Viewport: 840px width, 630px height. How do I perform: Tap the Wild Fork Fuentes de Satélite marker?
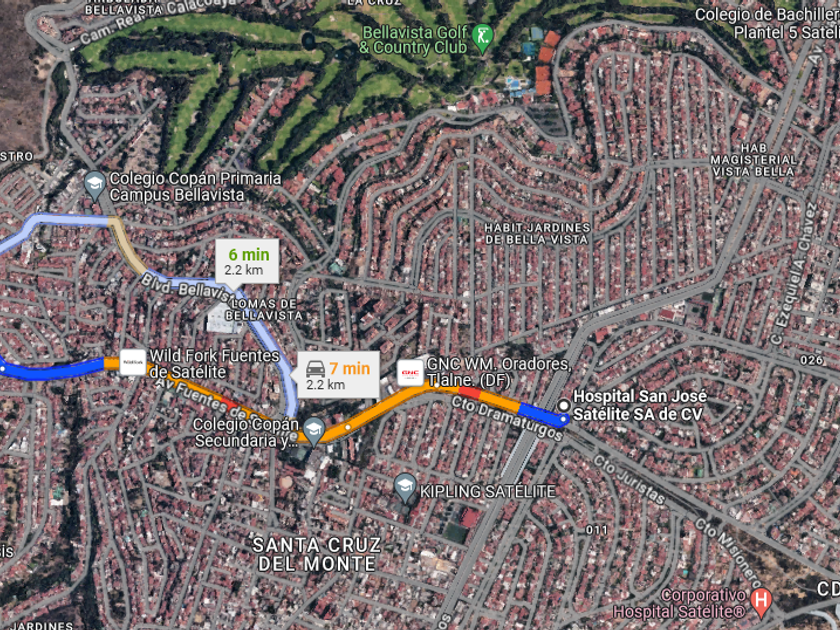pyautogui.click(x=132, y=362)
